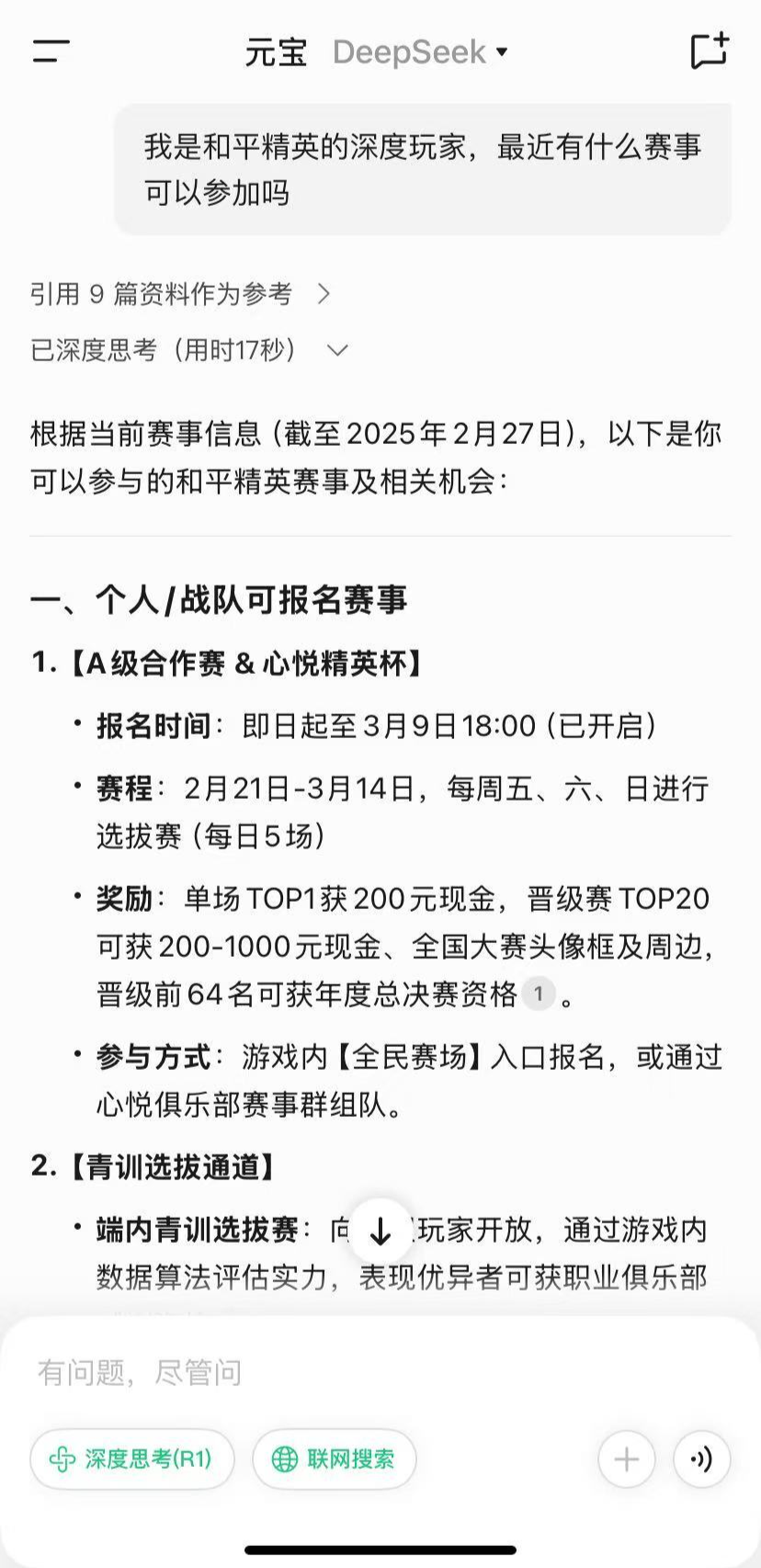This screenshot has height=1568, width=761.
Task: Expand the deep thinking process details
Action: 189,350
